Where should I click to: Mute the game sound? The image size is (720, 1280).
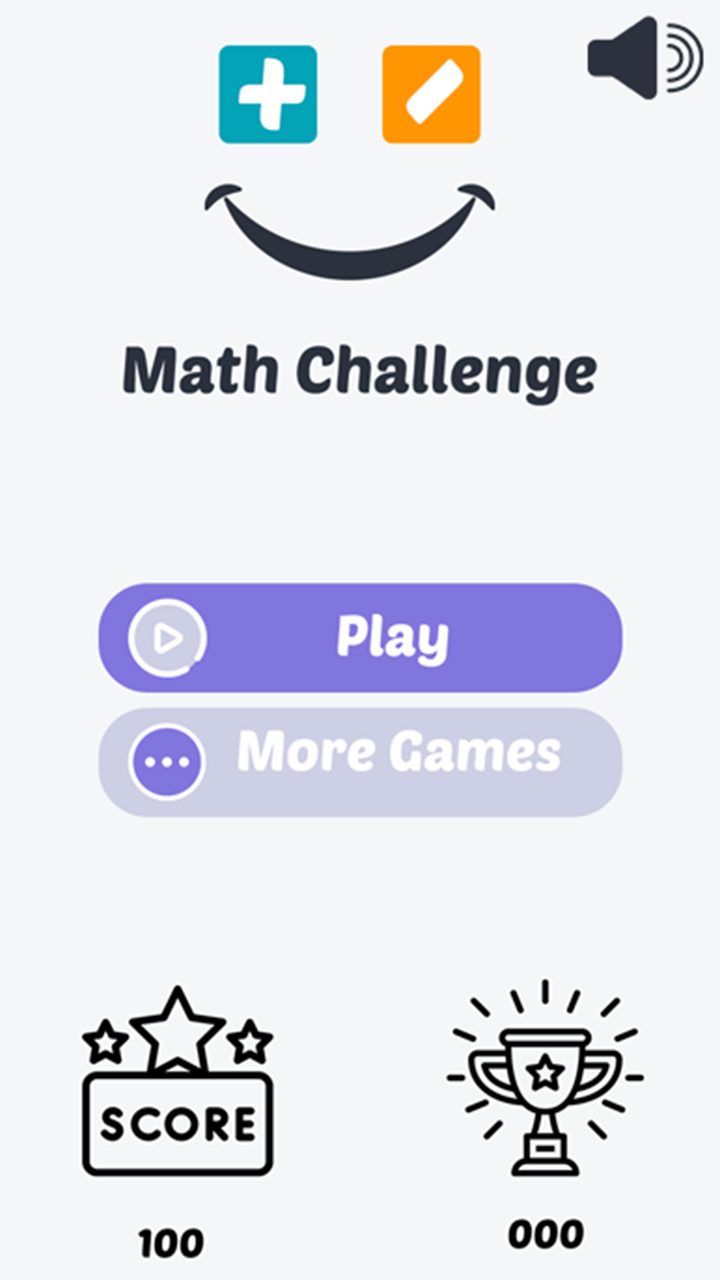(644, 58)
